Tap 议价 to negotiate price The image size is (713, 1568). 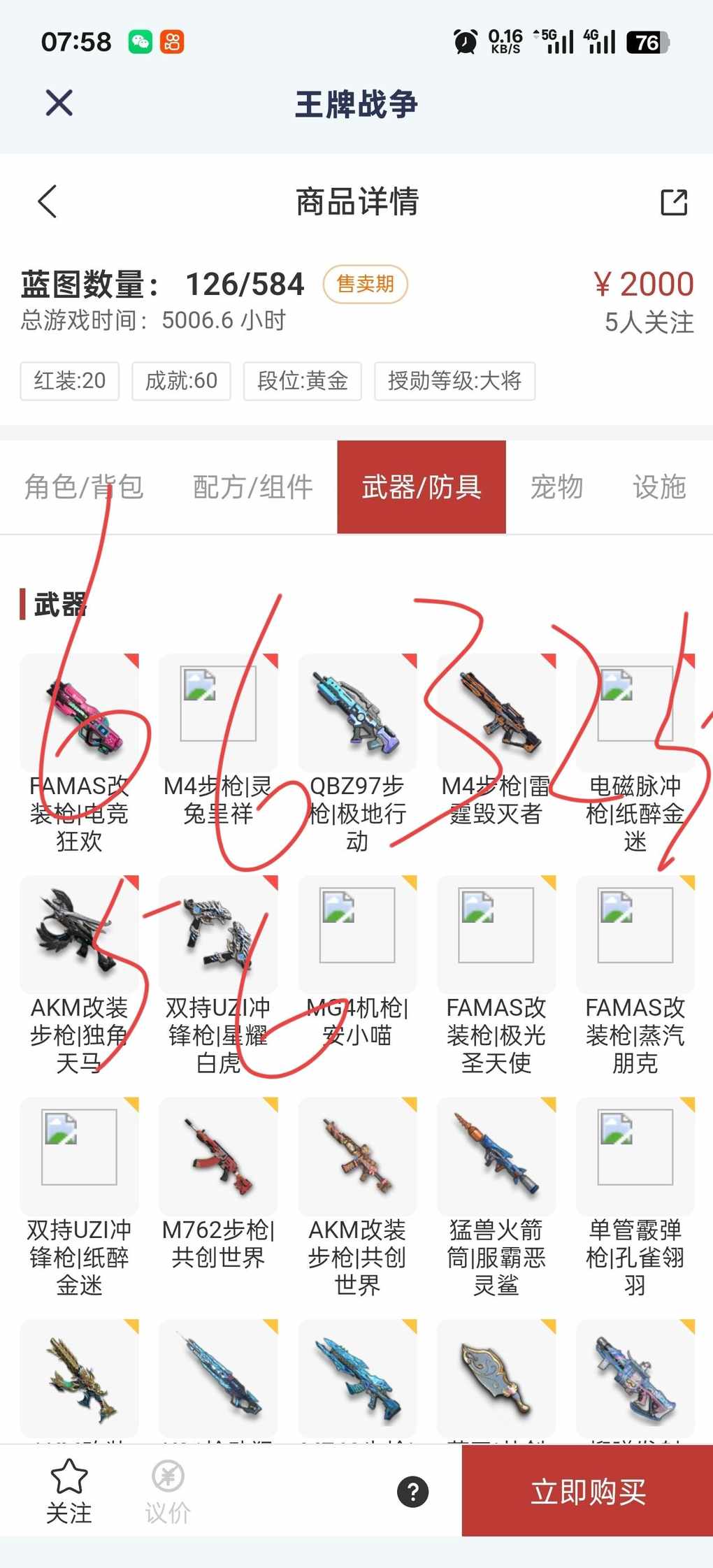[x=168, y=1490]
